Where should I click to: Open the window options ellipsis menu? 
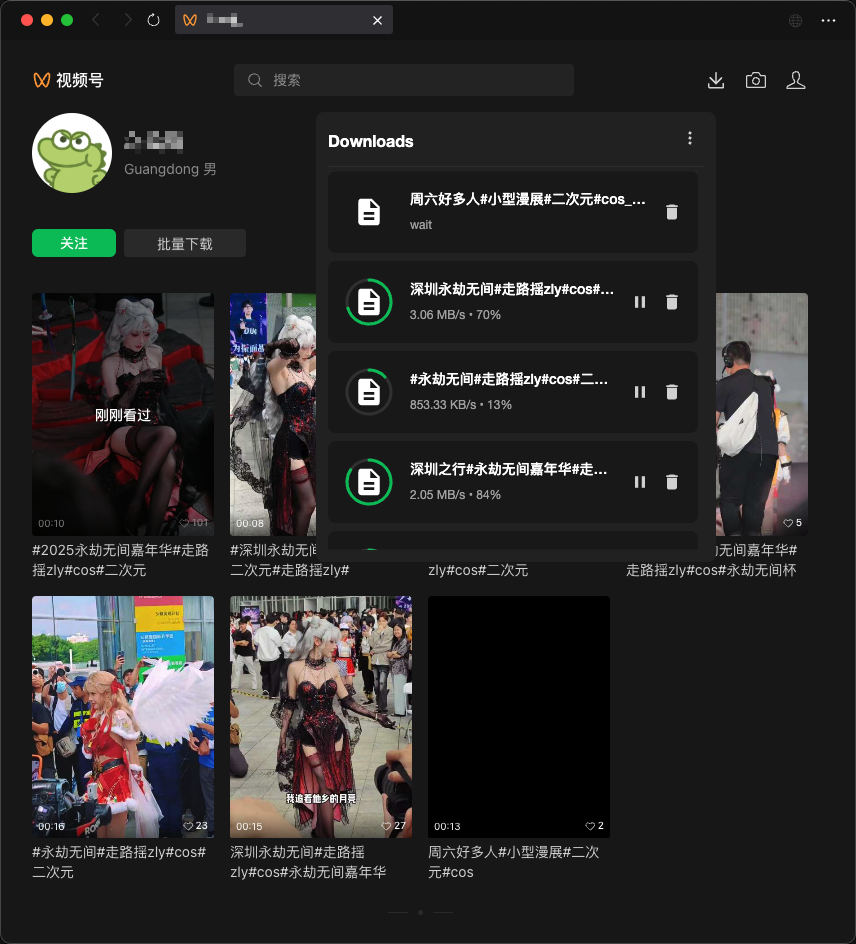coord(829,20)
